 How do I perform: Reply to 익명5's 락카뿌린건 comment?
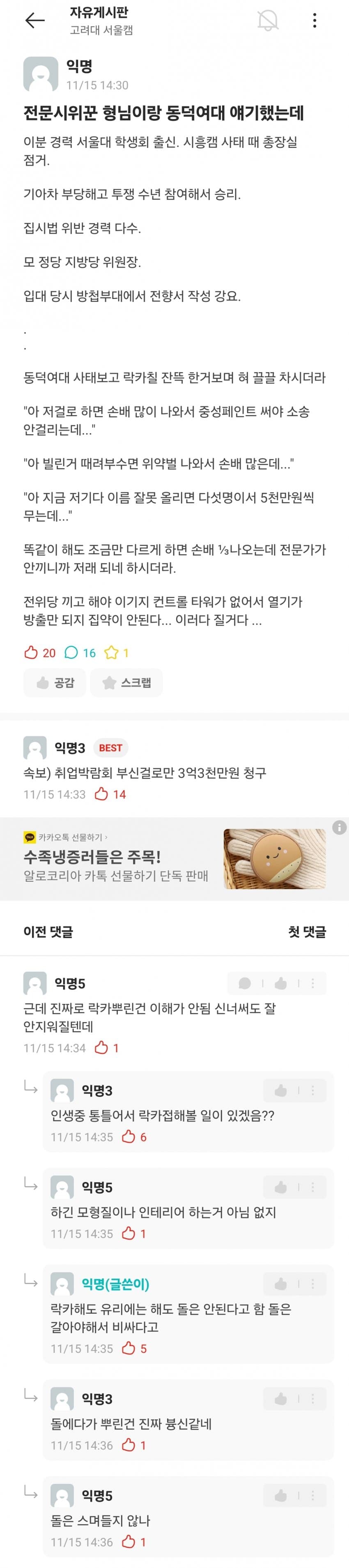[x=245, y=983]
